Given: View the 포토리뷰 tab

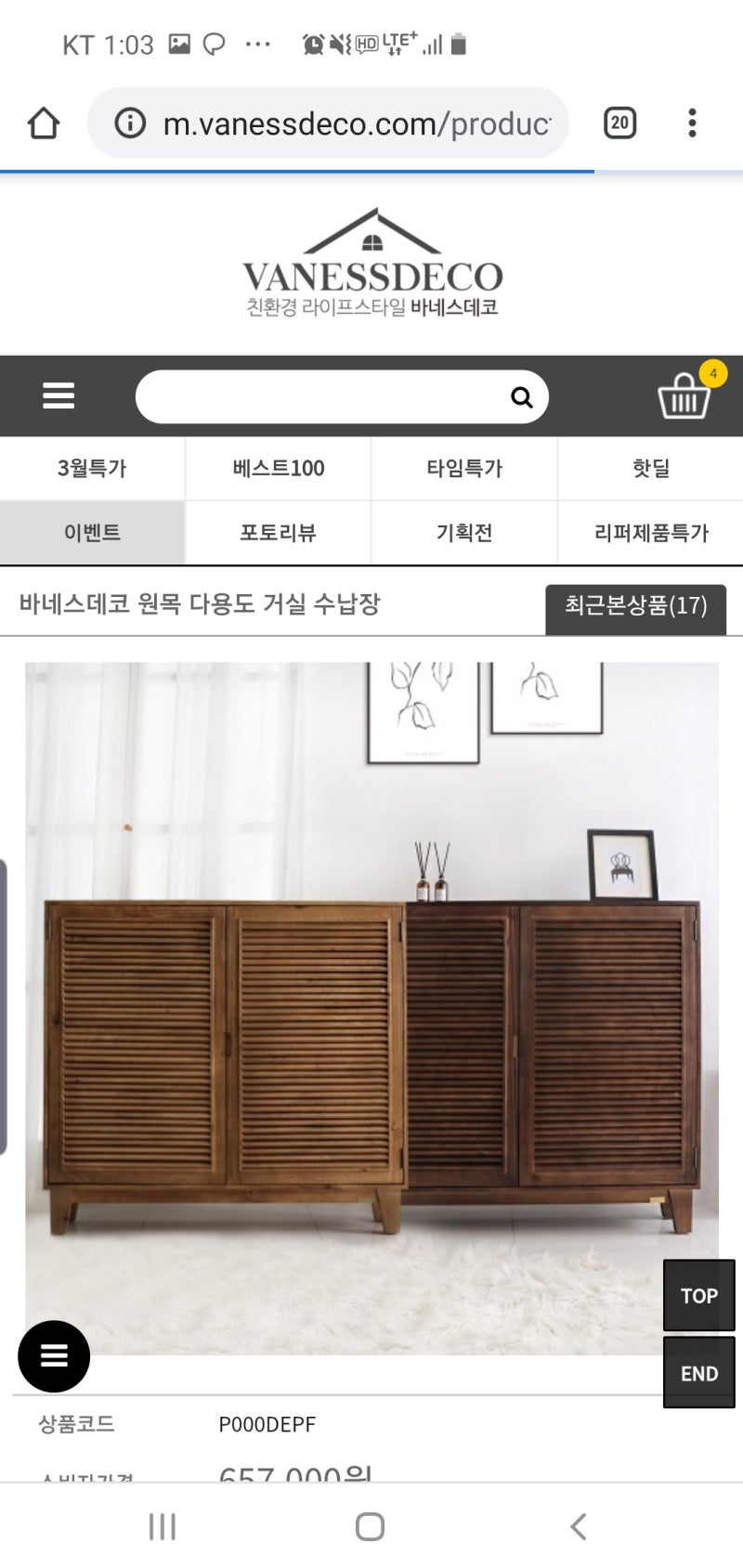Looking at the screenshot, I should 278,533.
